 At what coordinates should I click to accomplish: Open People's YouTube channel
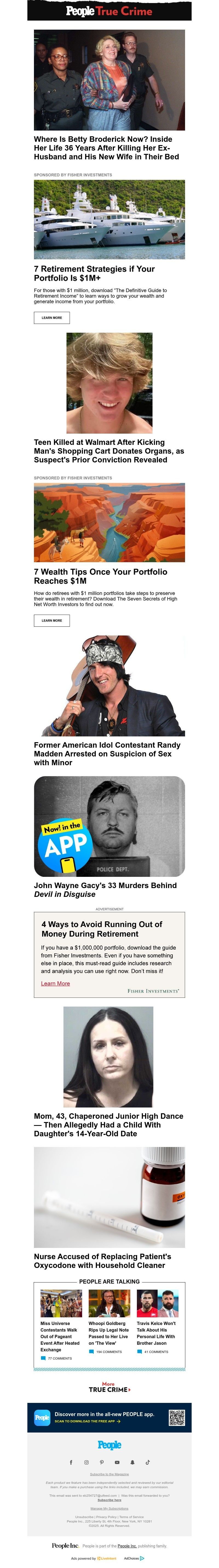coord(117,1462)
